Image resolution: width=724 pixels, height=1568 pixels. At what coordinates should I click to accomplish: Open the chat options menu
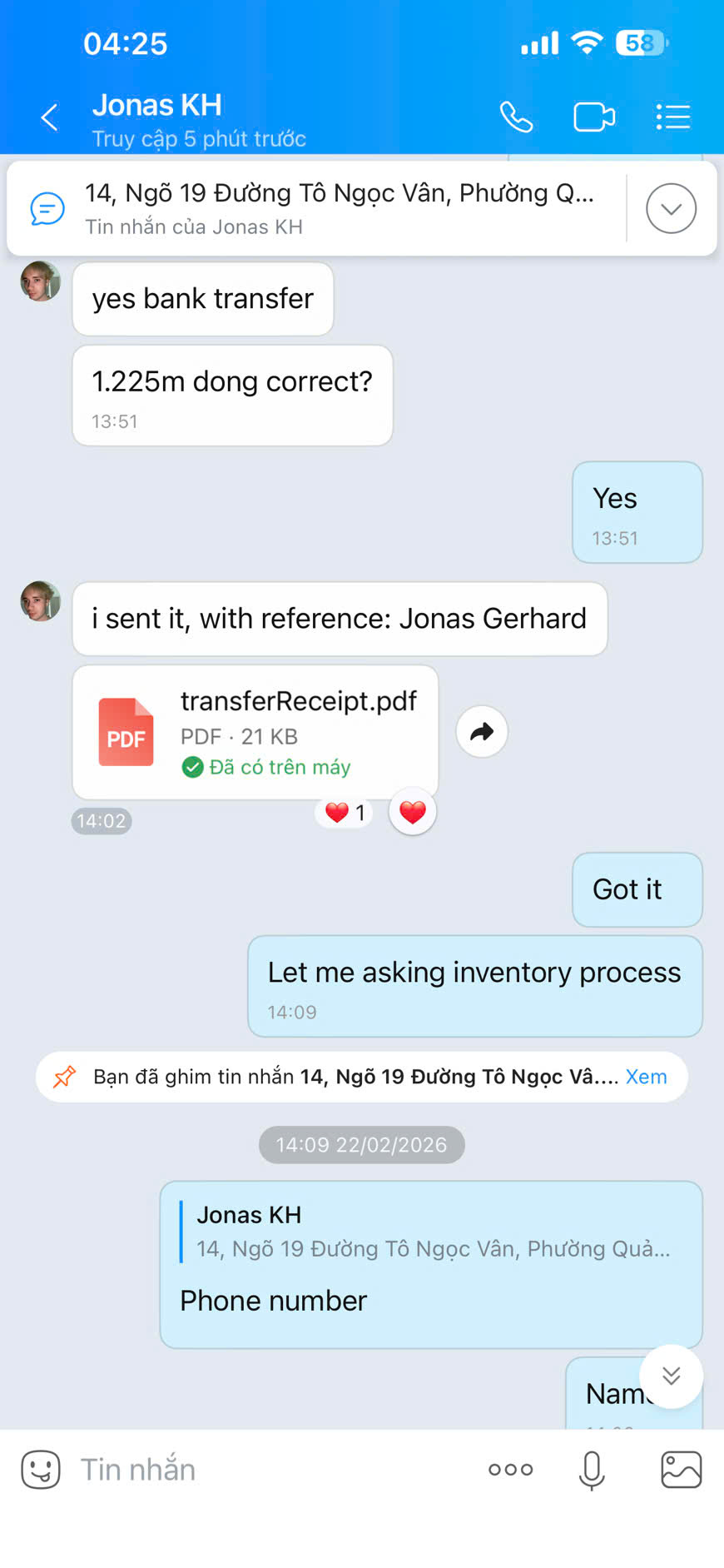(672, 117)
